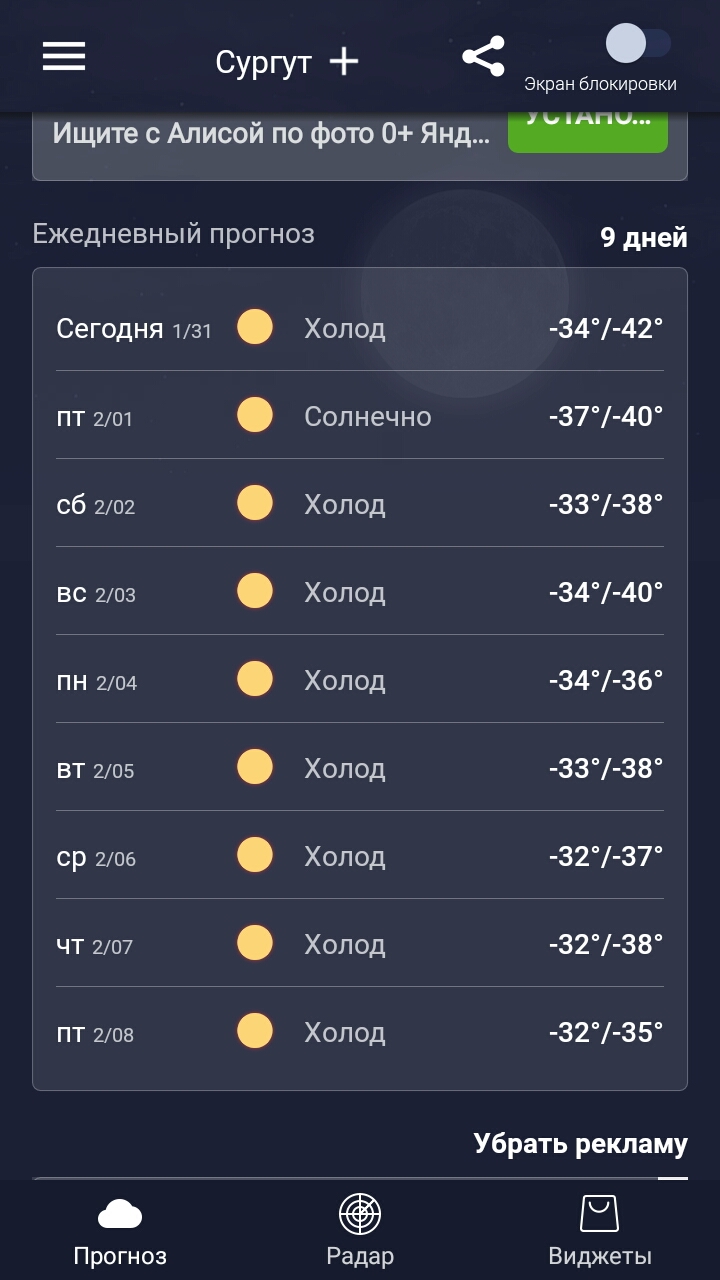Open the пт 2/08 forecast row
Viewport: 720px width, 1280px height.
[x=360, y=1032]
